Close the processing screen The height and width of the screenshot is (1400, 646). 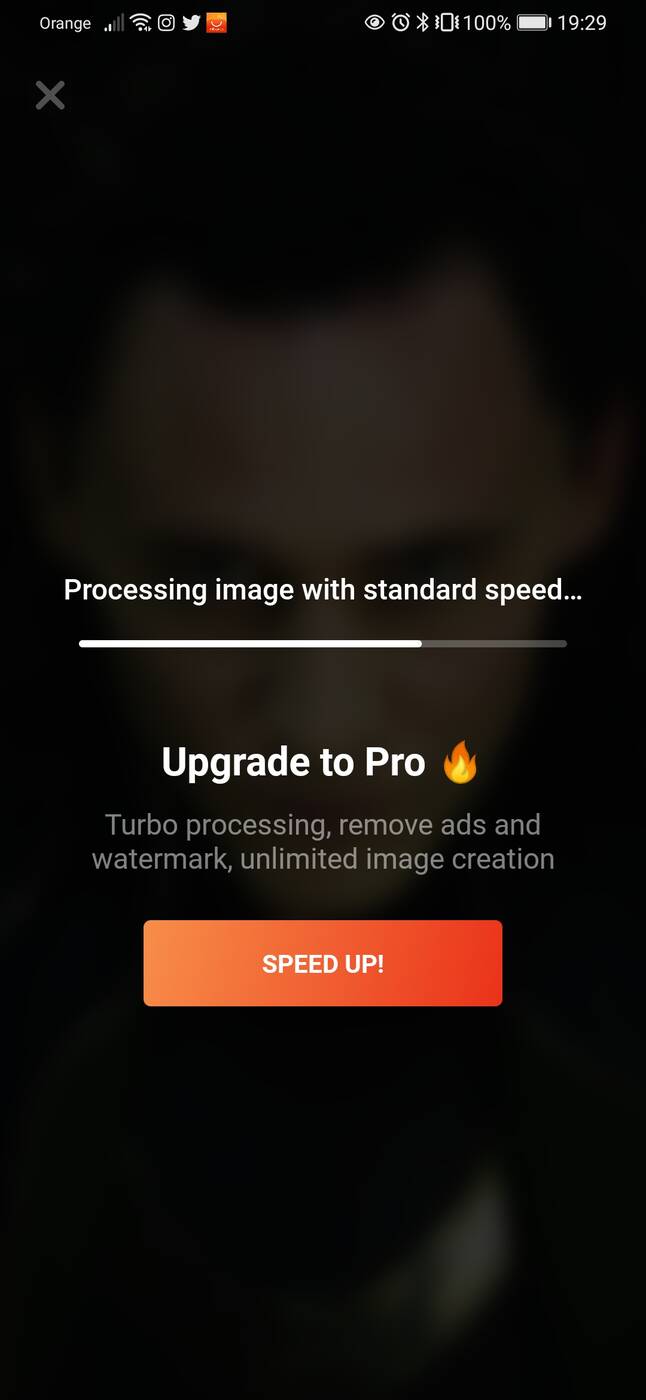[50, 95]
